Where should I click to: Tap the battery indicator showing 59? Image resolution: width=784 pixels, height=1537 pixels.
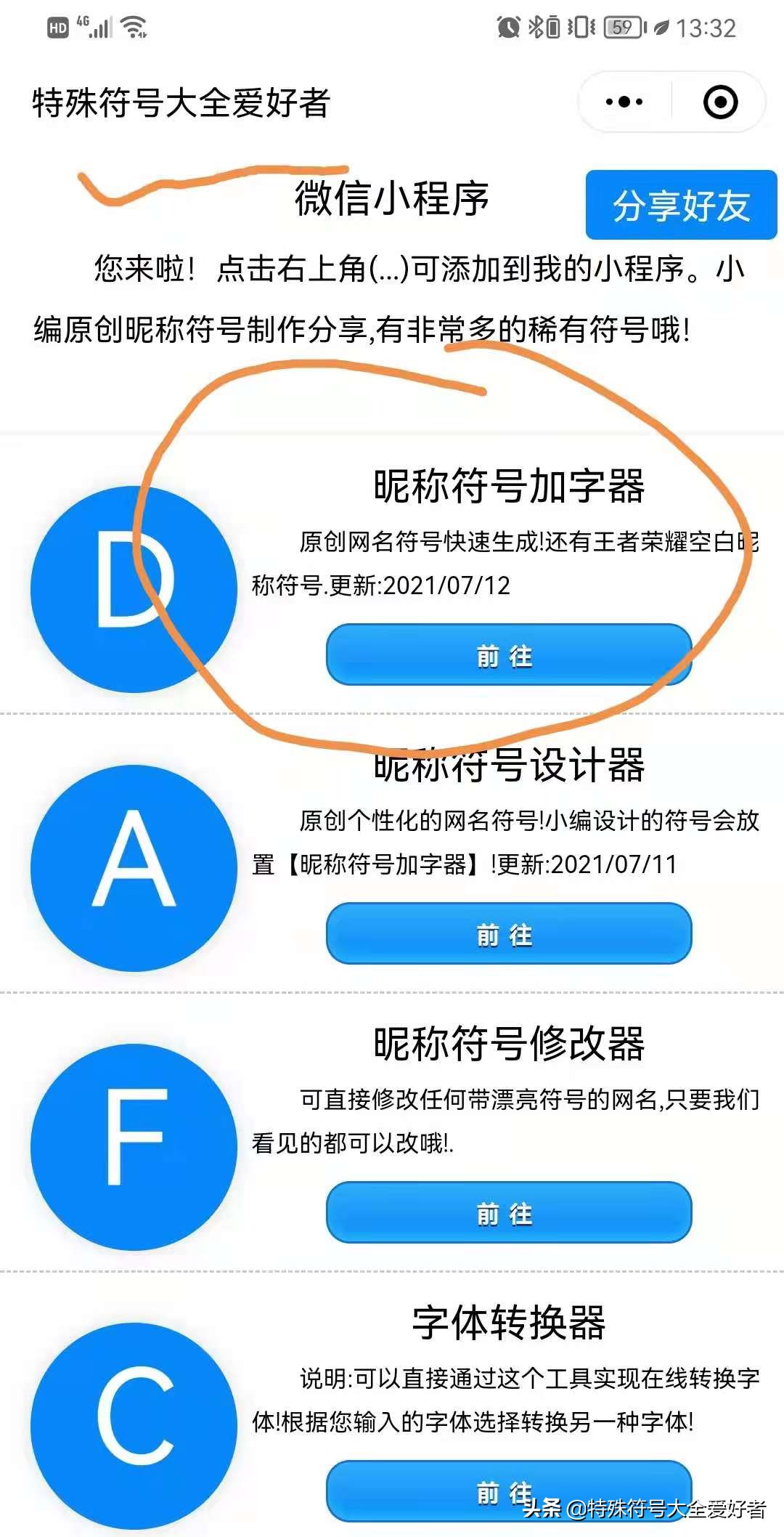(623, 26)
